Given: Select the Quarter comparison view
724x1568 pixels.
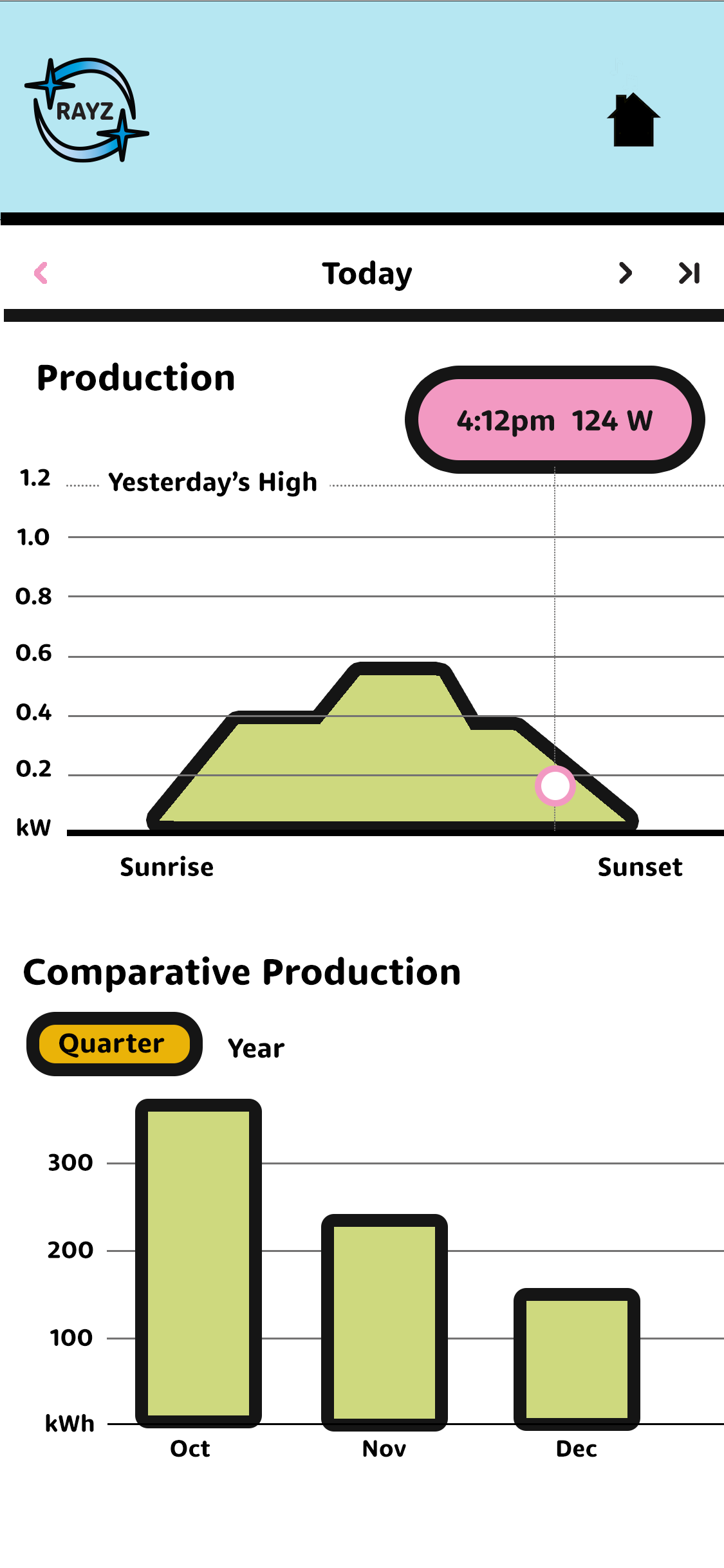Looking at the screenshot, I should click(x=114, y=1044).
